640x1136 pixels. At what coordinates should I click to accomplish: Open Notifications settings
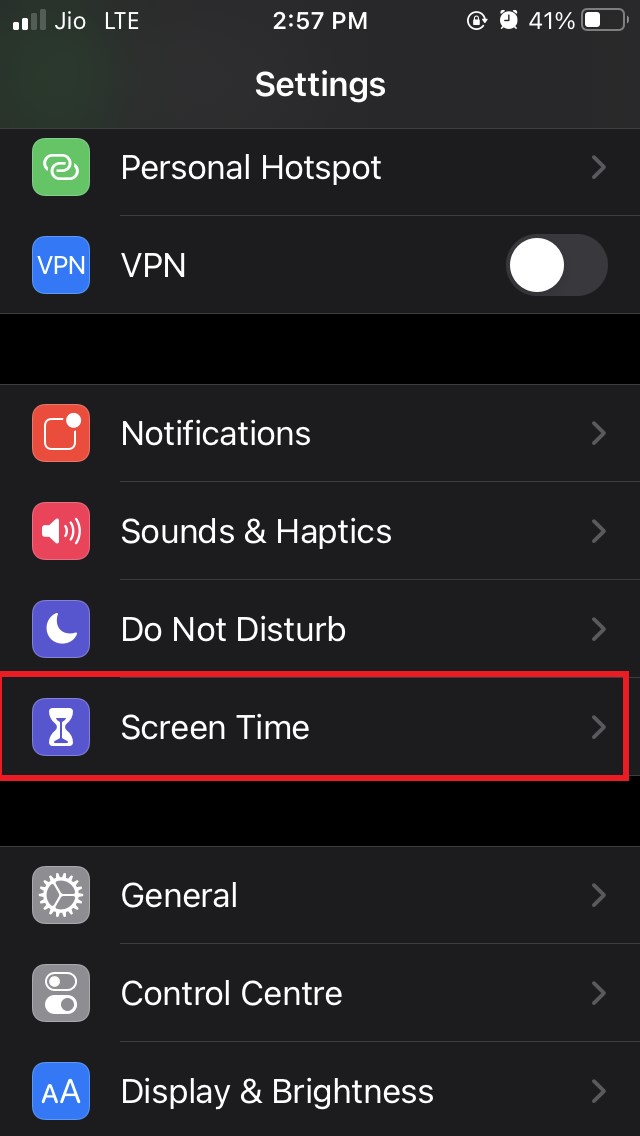pyautogui.click(x=320, y=433)
